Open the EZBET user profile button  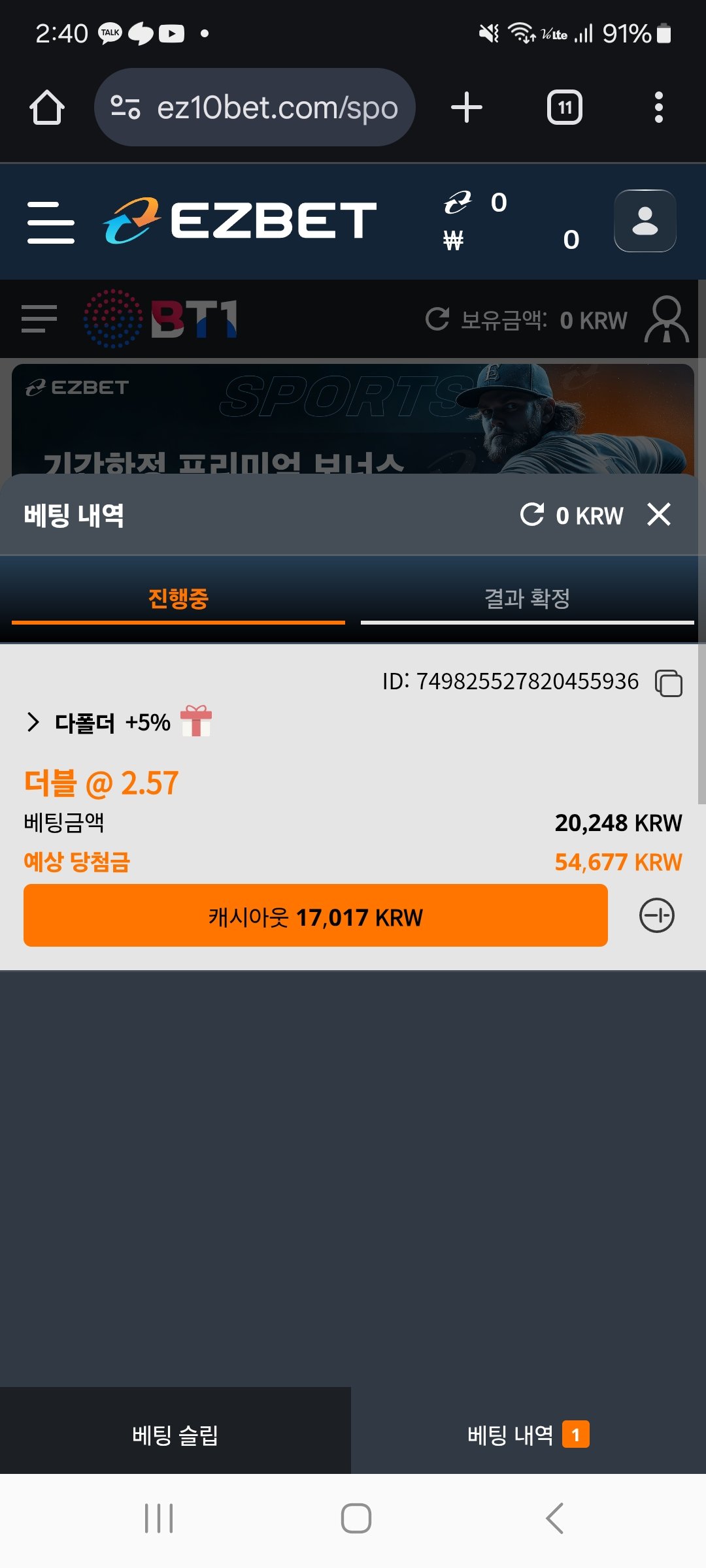pyautogui.click(x=645, y=221)
